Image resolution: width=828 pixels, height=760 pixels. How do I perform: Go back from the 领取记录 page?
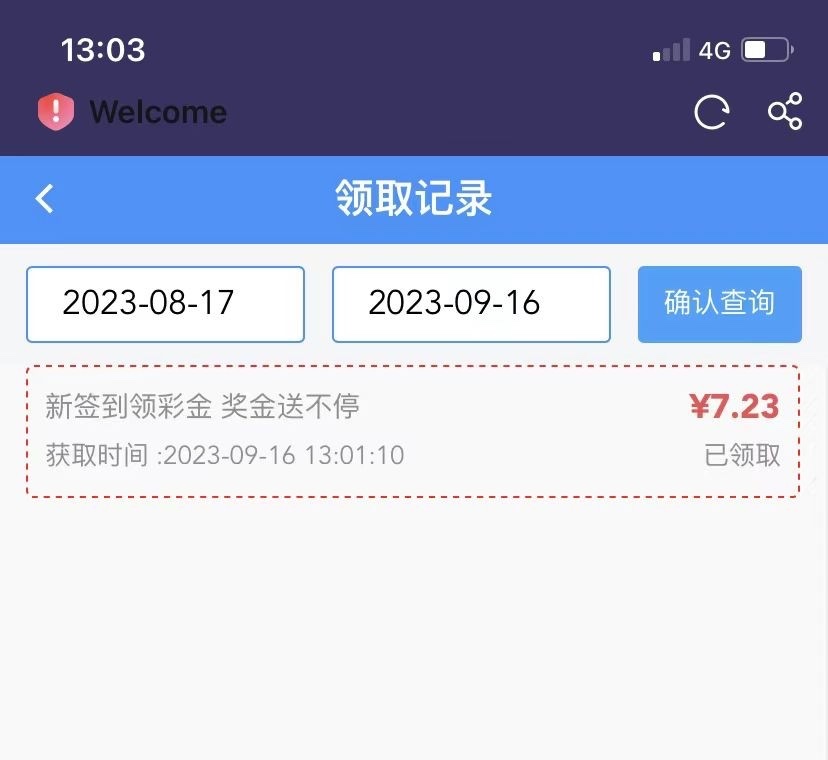(44, 199)
